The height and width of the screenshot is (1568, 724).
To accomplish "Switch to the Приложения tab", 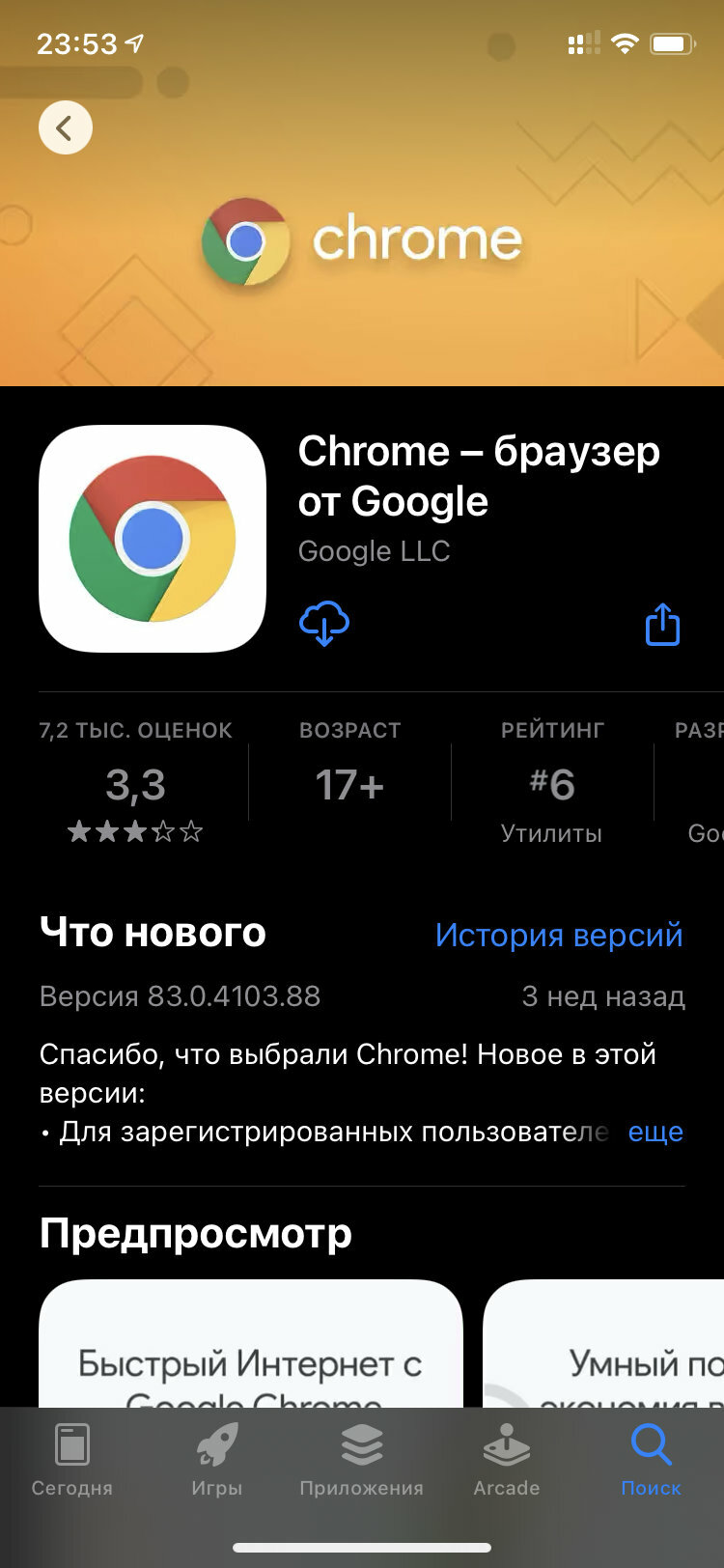I will click(362, 1460).
